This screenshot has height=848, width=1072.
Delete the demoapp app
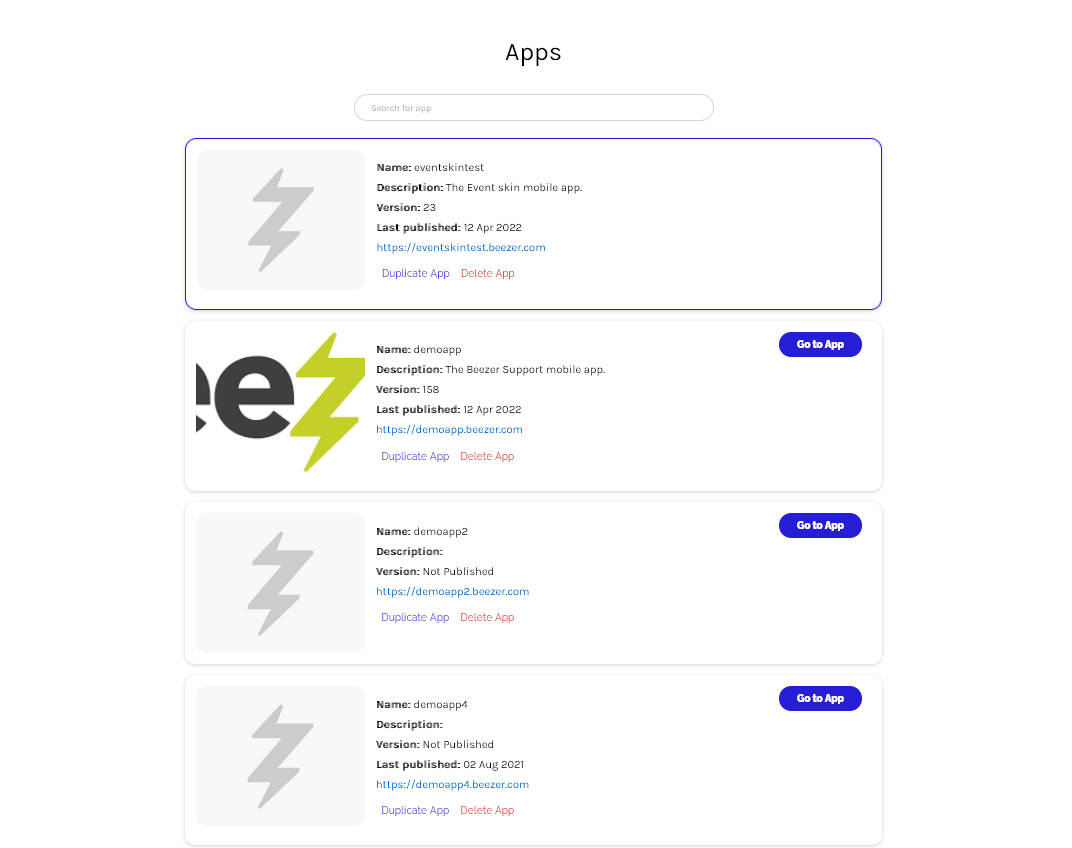click(487, 457)
